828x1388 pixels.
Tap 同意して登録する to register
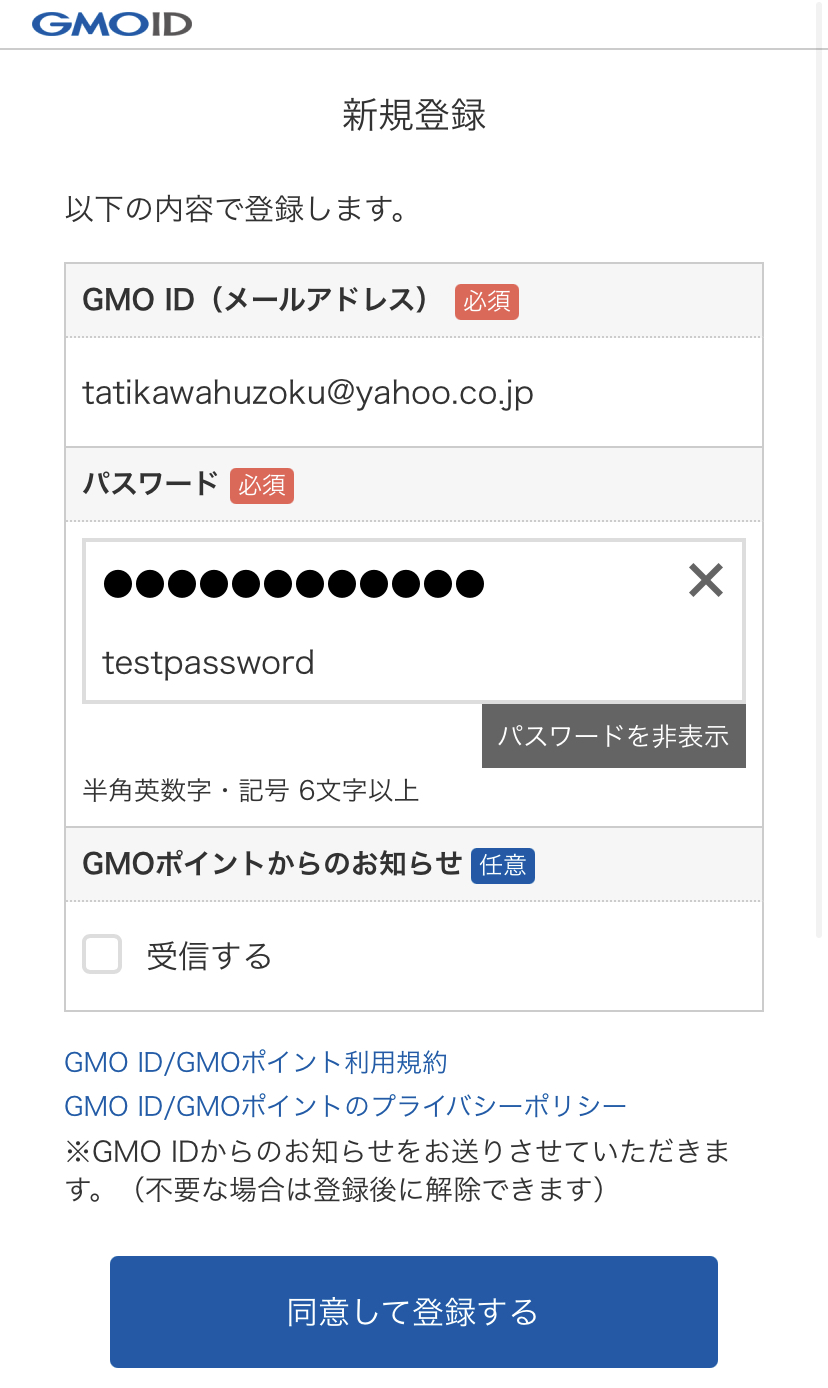click(414, 1312)
